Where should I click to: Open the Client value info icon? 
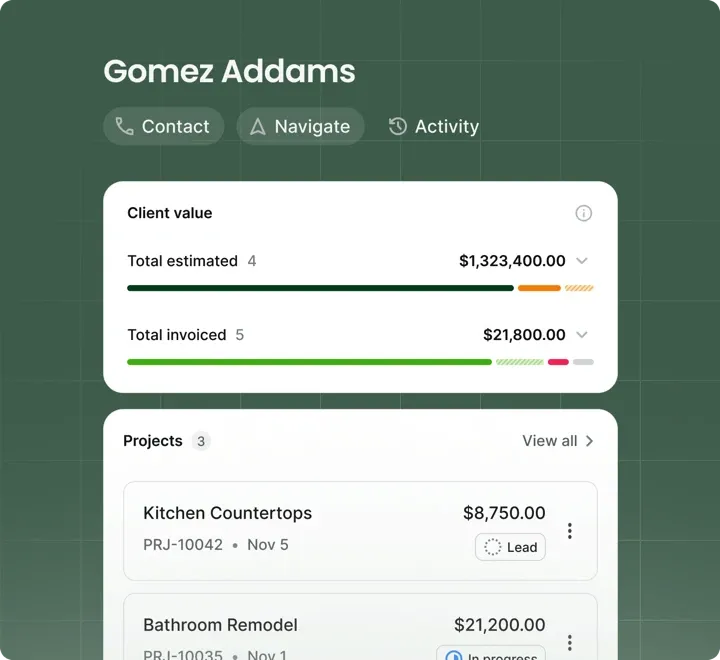[584, 213]
